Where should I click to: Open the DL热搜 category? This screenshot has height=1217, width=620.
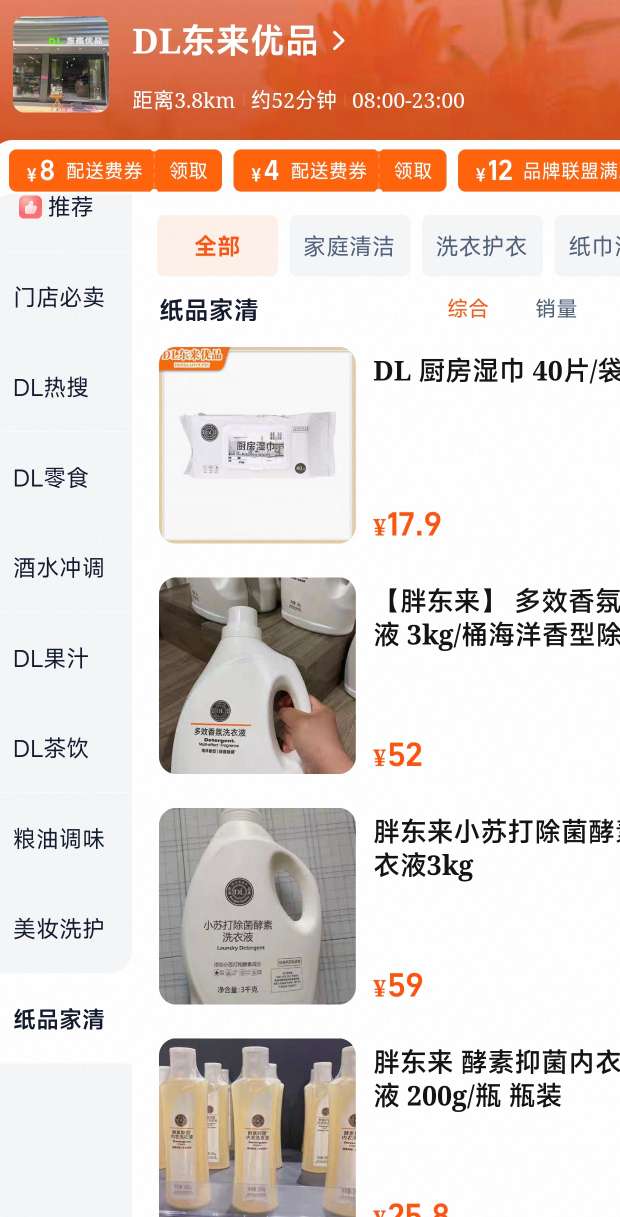click(51, 388)
